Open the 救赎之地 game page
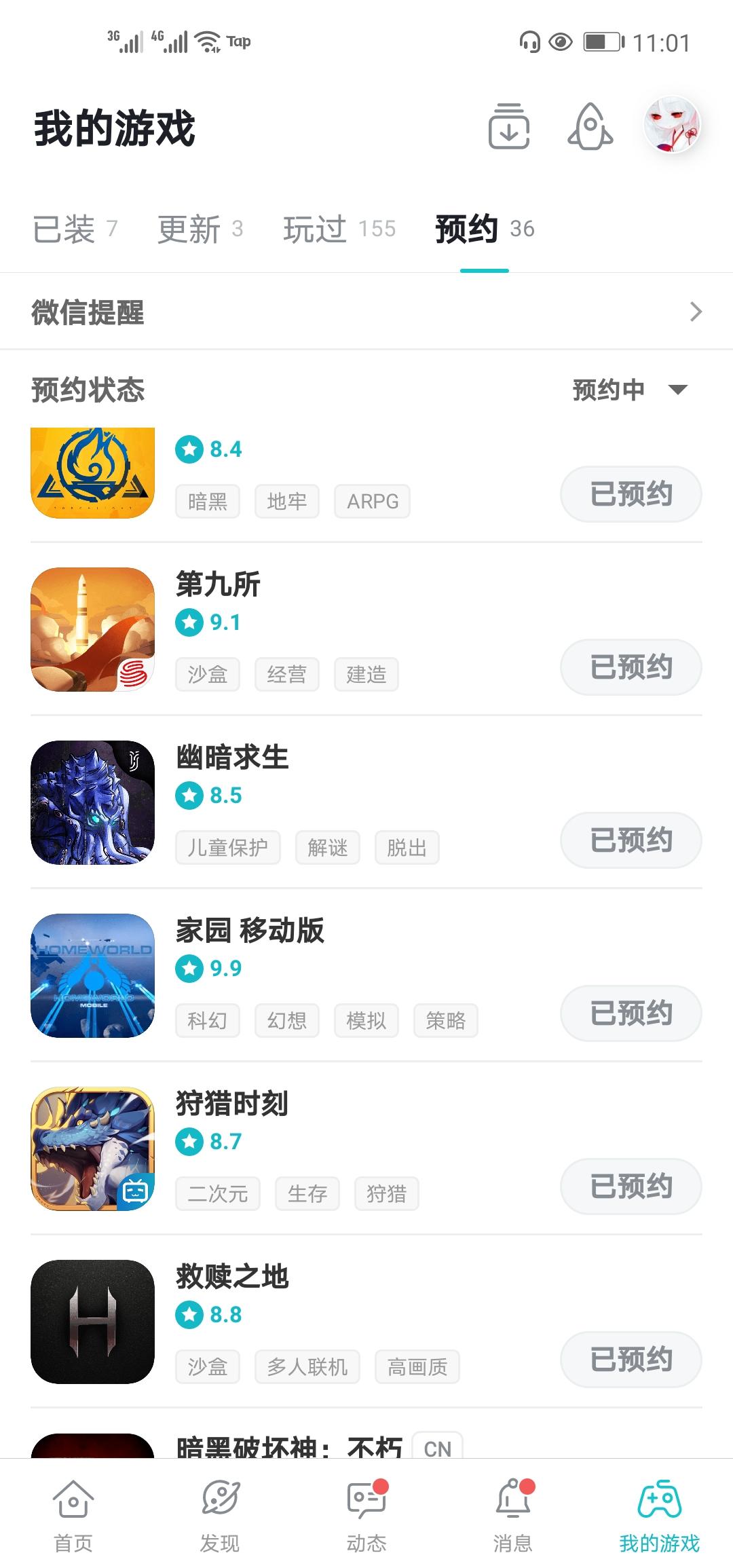This screenshot has height=1568, width=733. point(232,1277)
